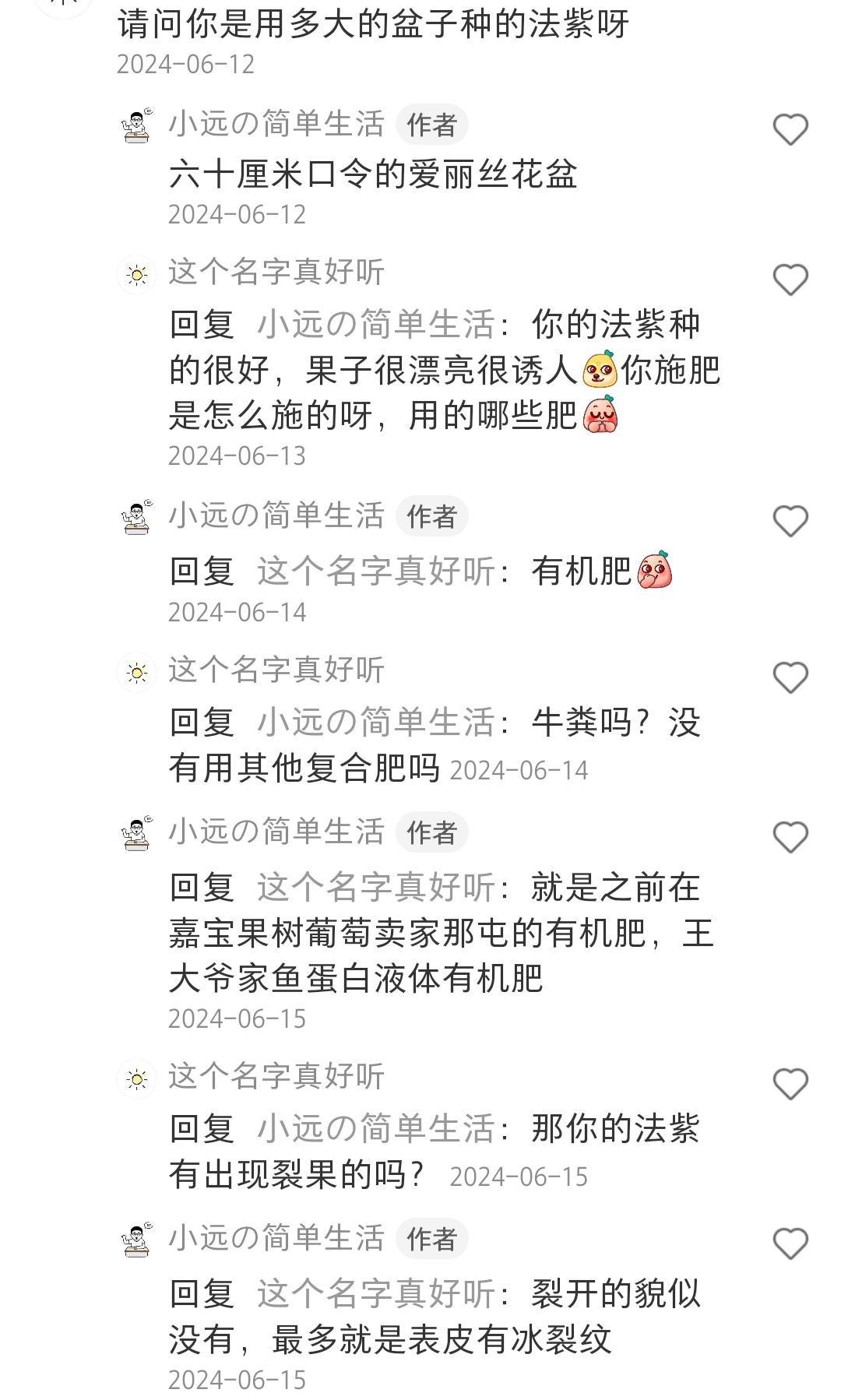Image resolution: width=841 pixels, height=1400 pixels.
Task: Click the 回复 label on the 有机肥 comment
Action: click(x=201, y=571)
